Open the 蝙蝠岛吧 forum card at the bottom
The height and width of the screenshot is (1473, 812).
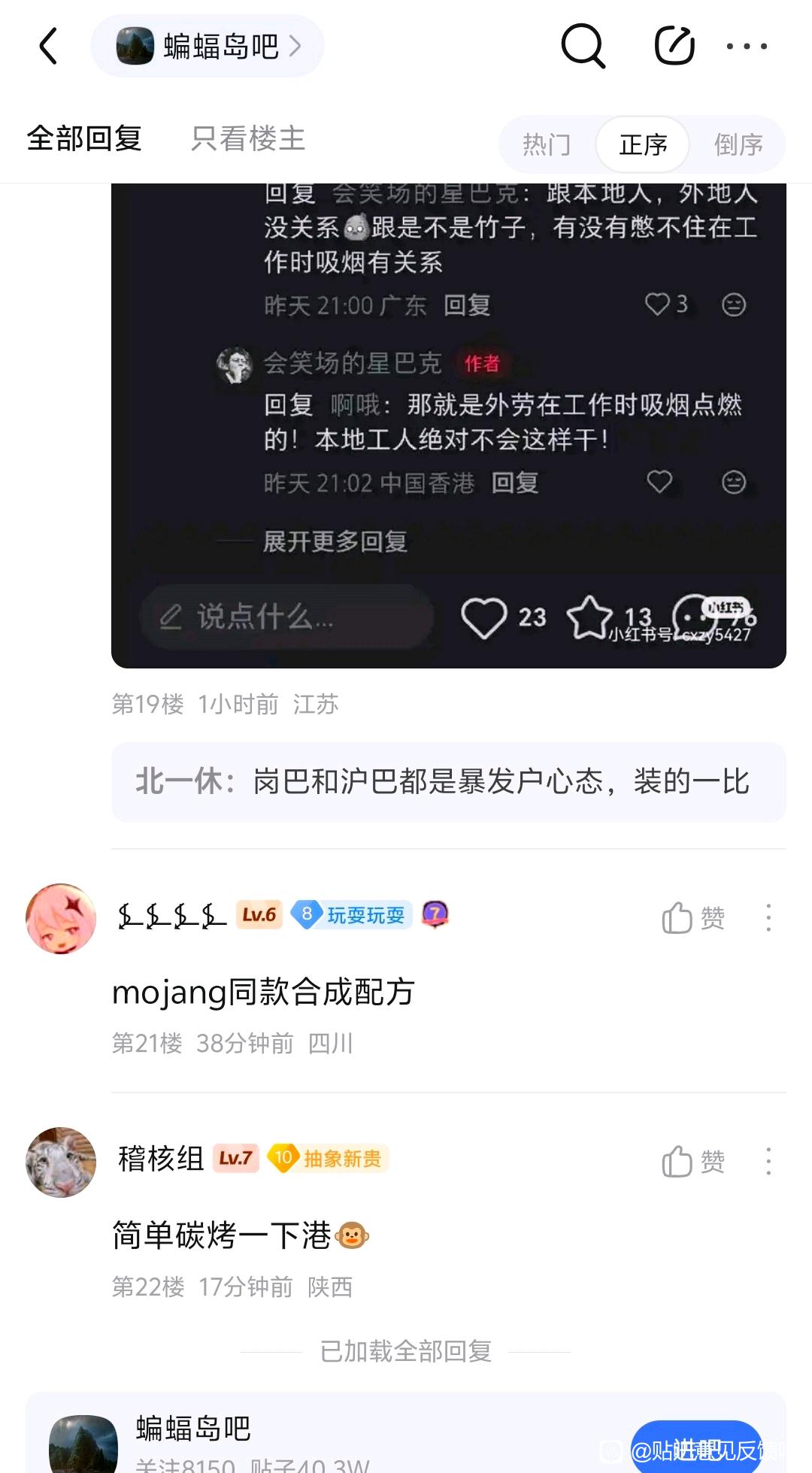tap(301, 1440)
